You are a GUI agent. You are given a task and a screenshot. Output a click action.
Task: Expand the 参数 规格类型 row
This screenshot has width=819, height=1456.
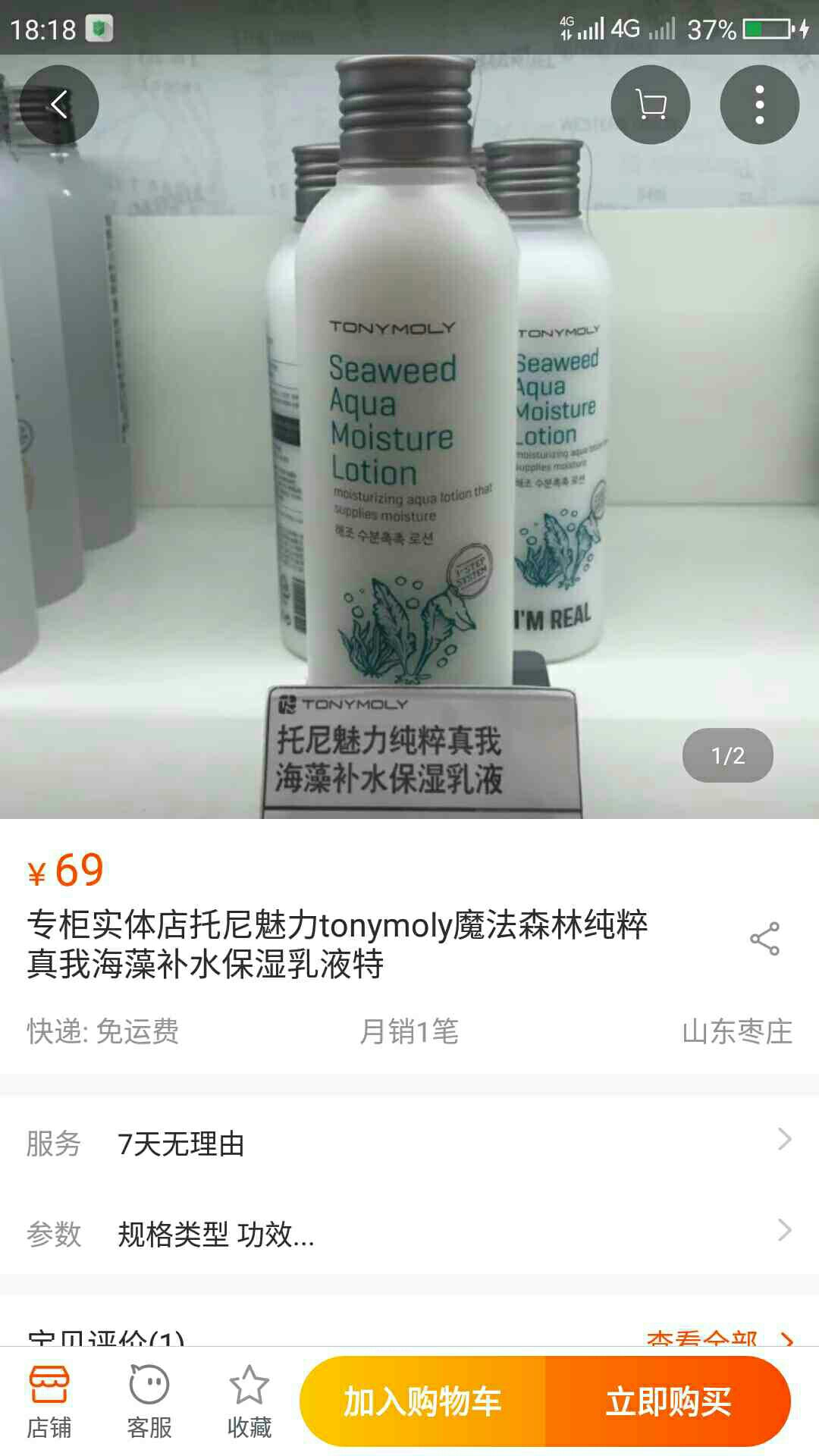pos(409,1233)
